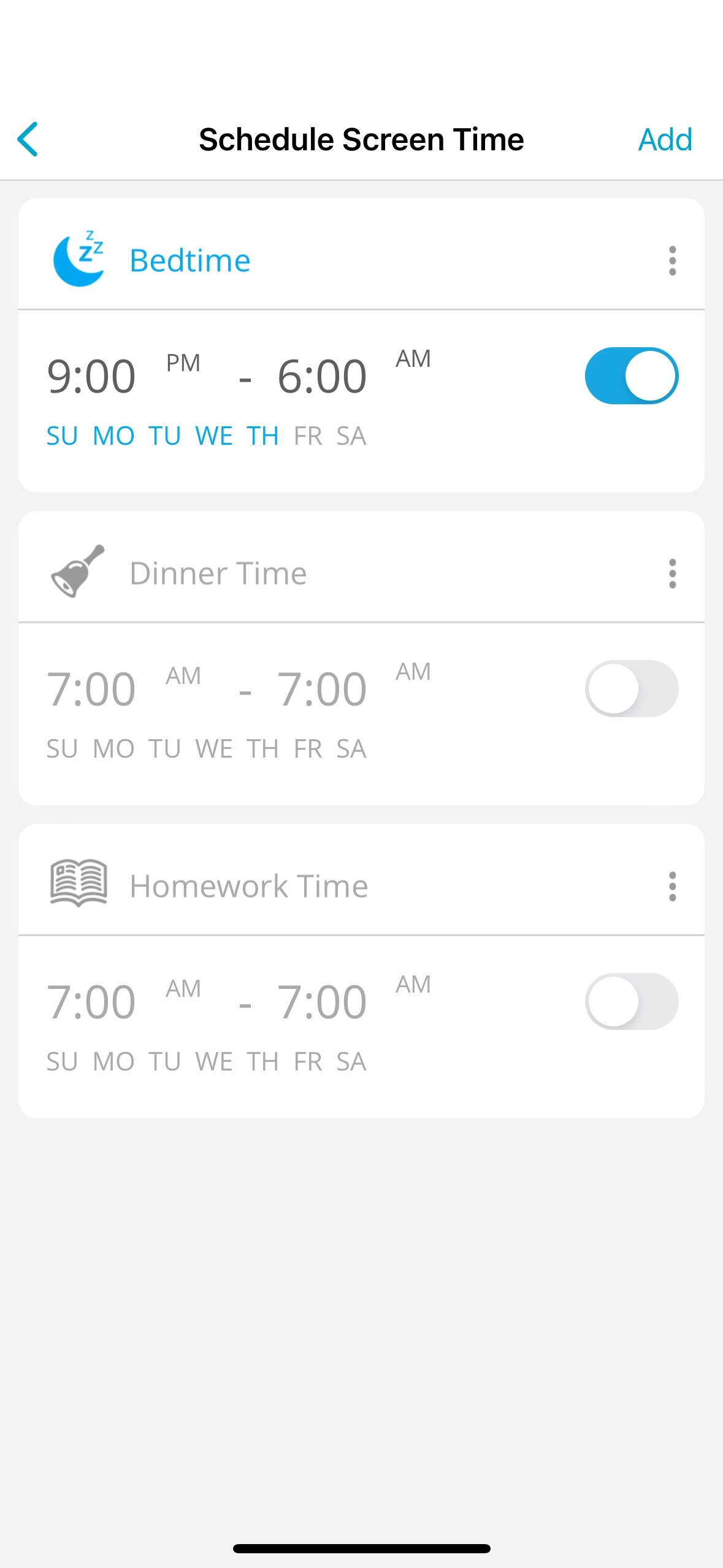This screenshot has width=723, height=1568.
Task: Enable the Dinner Time schedule
Action: click(631, 688)
